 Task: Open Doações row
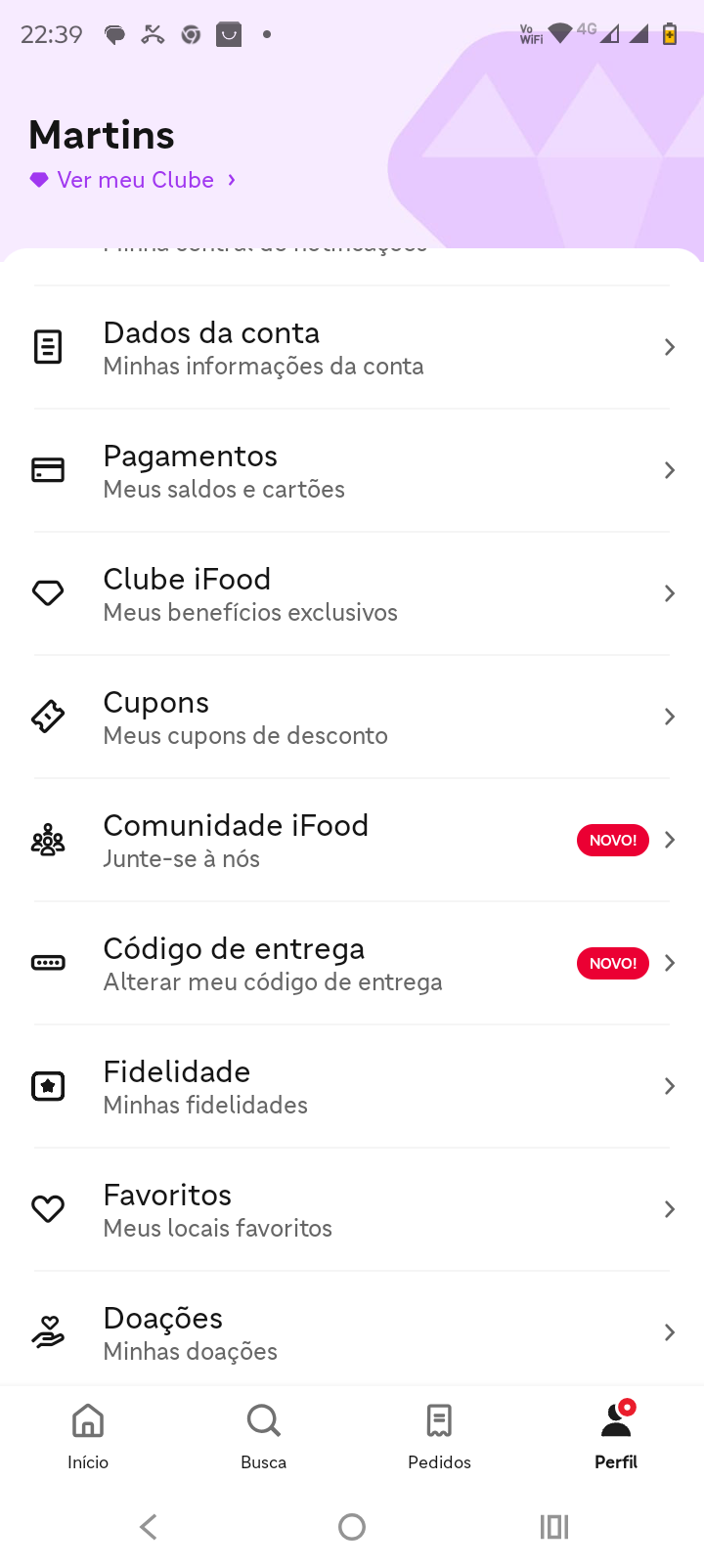[352, 1333]
